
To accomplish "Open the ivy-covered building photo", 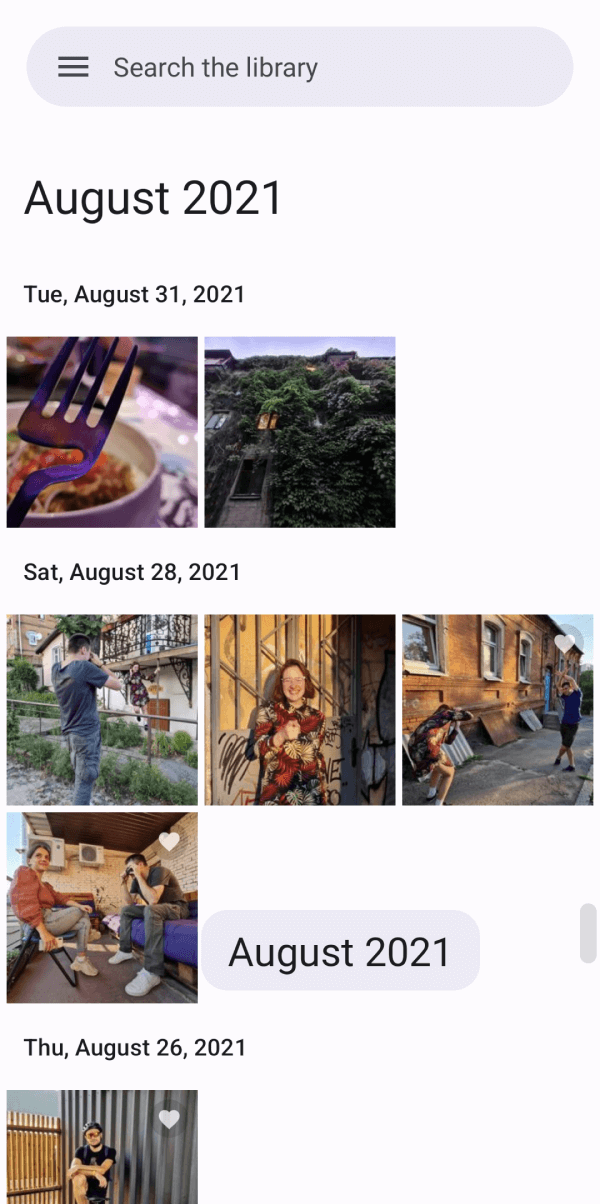I will pyautogui.click(x=300, y=432).
